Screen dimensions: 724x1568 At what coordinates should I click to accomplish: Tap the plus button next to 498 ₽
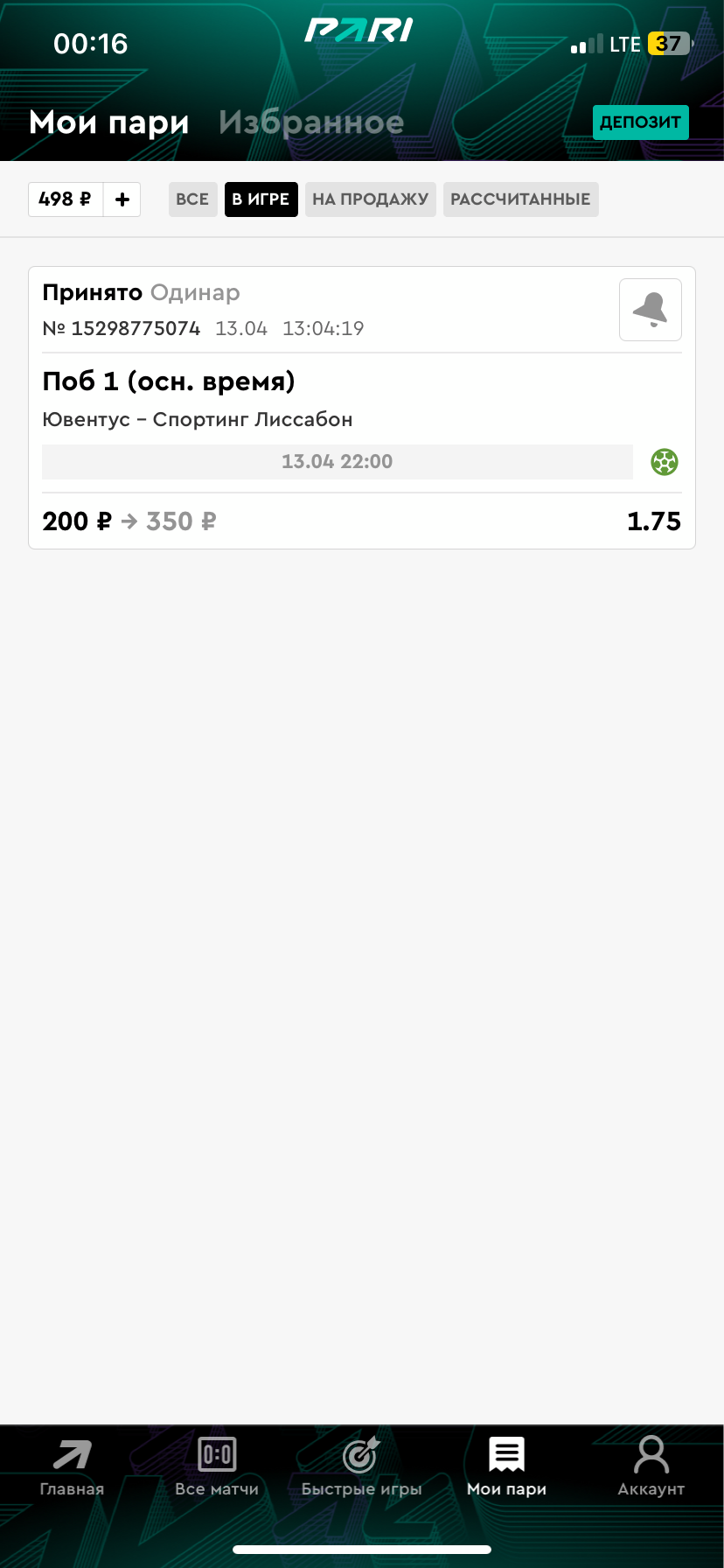tap(122, 199)
